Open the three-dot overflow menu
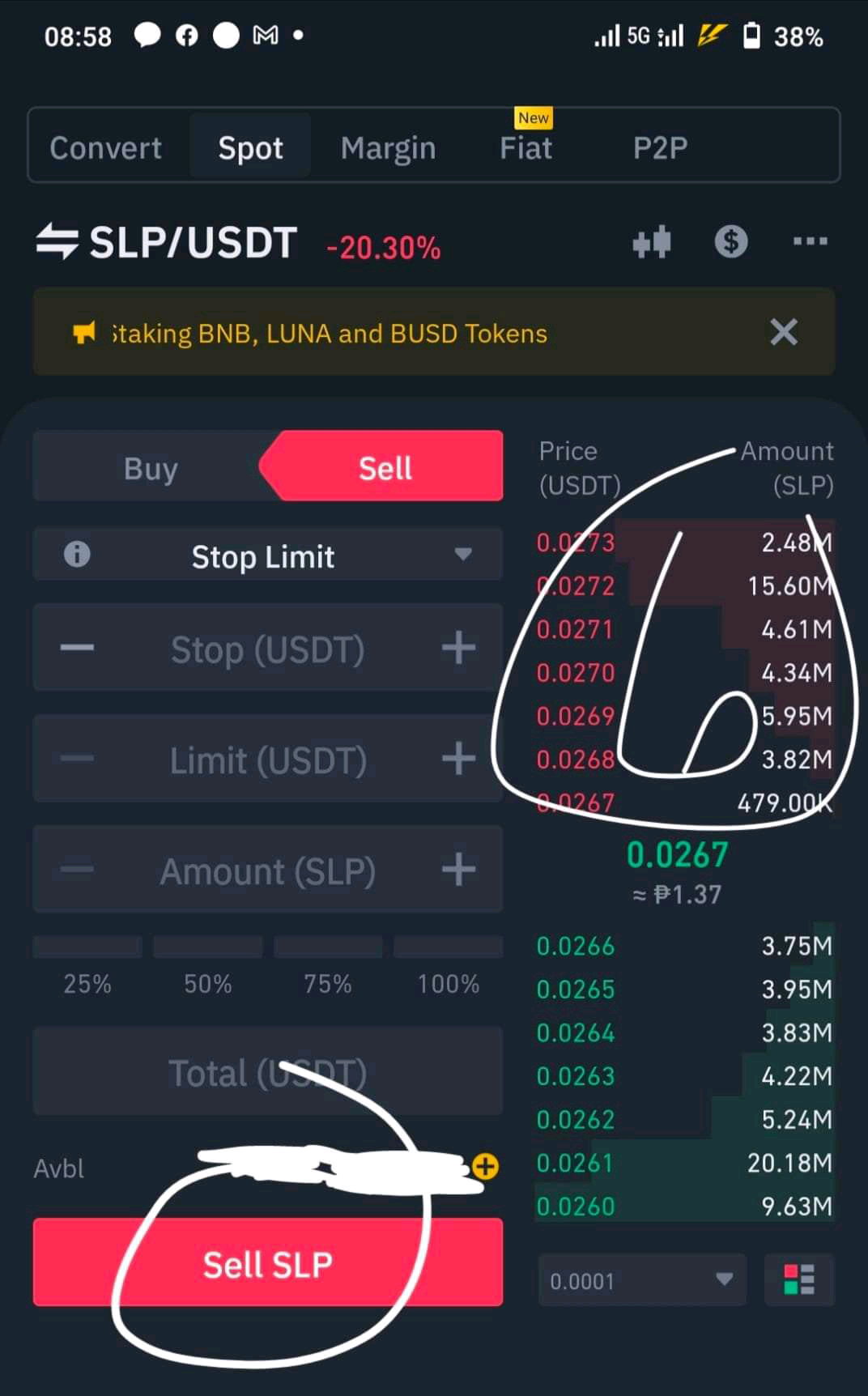Viewport: 868px width, 1396px height. click(x=810, y=241)
